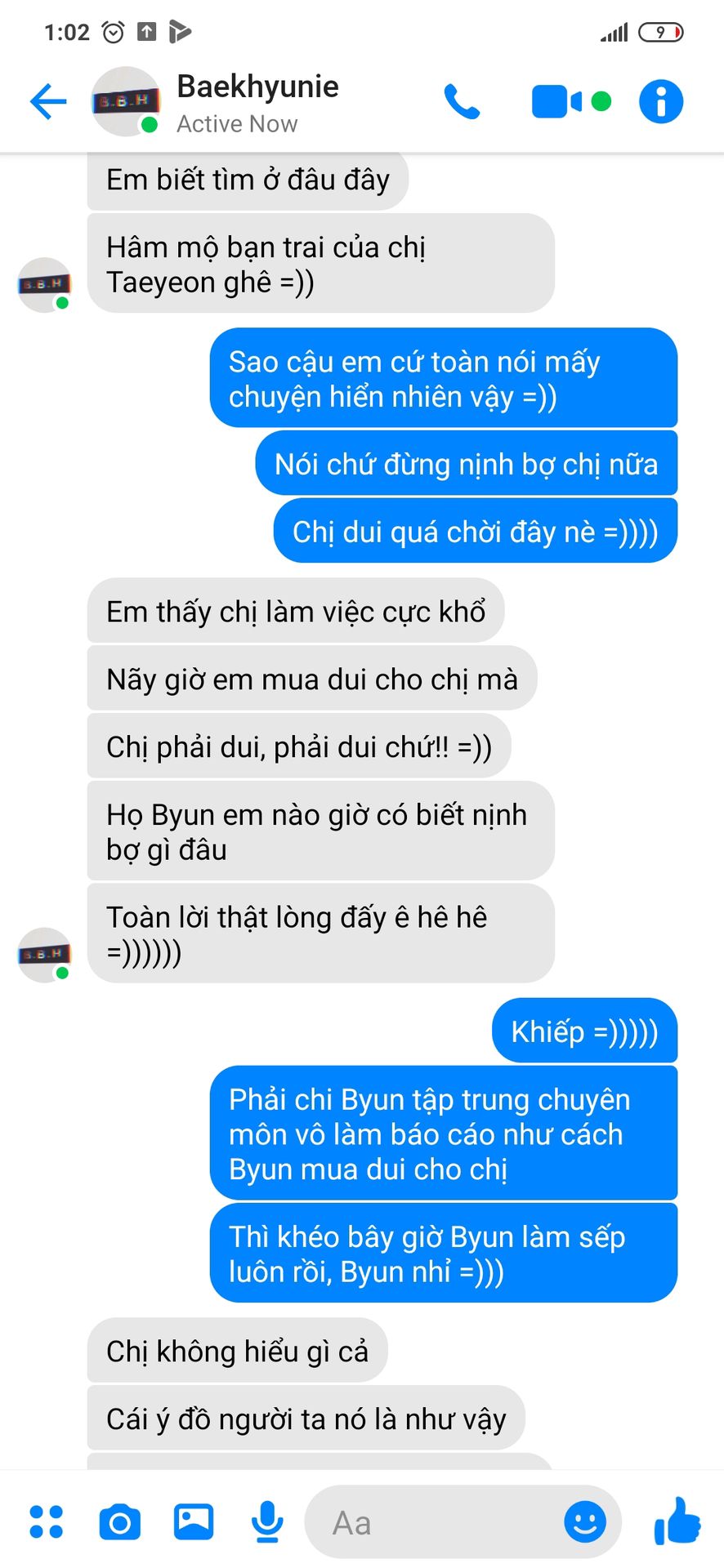This screenshot has height=1568, width=724.
Task: Focus the Aa message field
Action: click(433, 1522)
